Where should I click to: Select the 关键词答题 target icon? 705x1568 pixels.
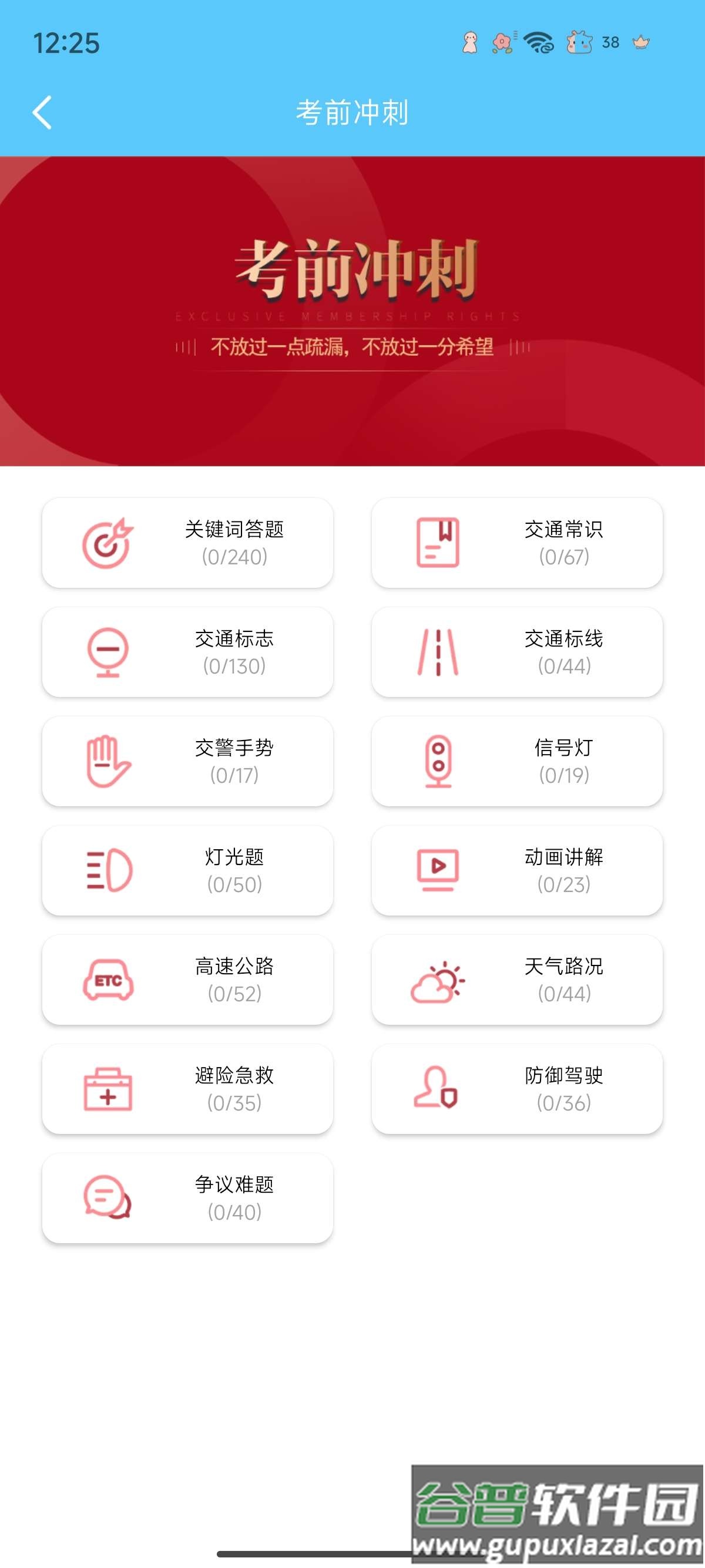pyautogui.click(x=107, y=543)
